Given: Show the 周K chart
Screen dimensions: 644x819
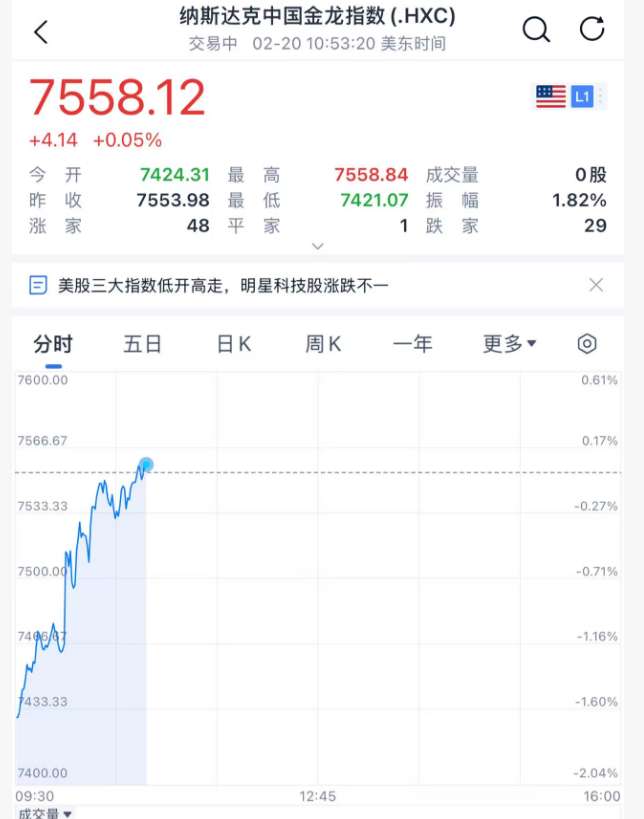Looking at the screenshot, I should 323,344.
